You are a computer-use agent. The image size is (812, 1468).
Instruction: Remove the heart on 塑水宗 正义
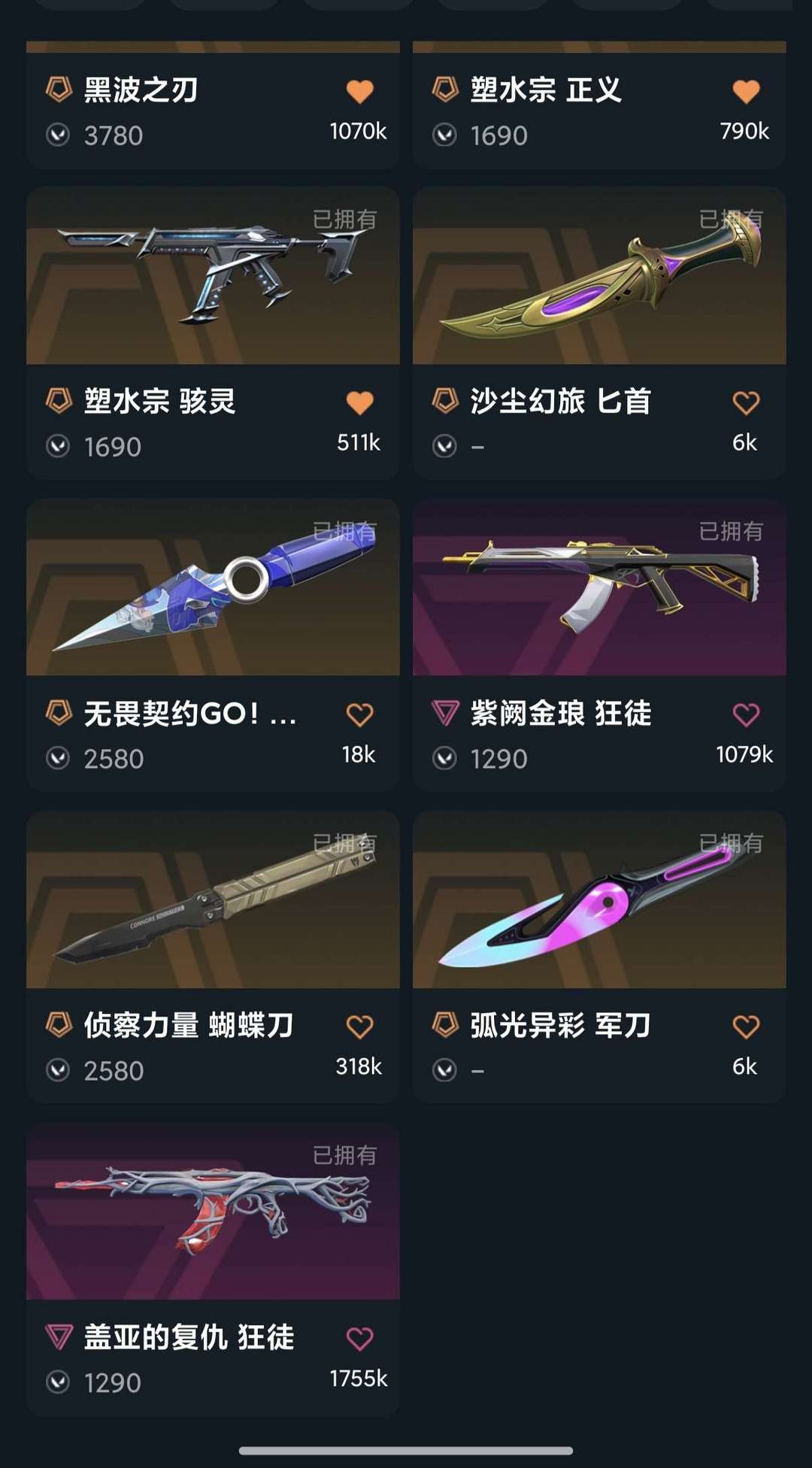(x=746, y=92)
